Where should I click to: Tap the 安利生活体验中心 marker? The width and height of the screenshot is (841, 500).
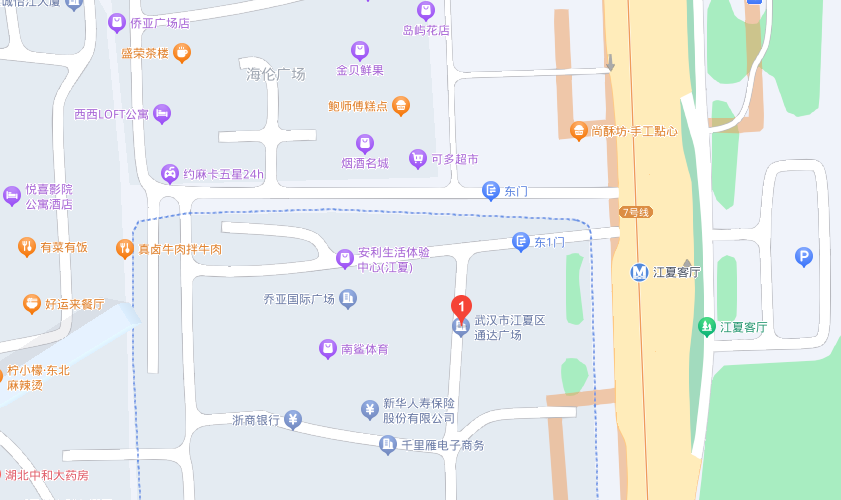pyautogui.click(x=345, y=259)
